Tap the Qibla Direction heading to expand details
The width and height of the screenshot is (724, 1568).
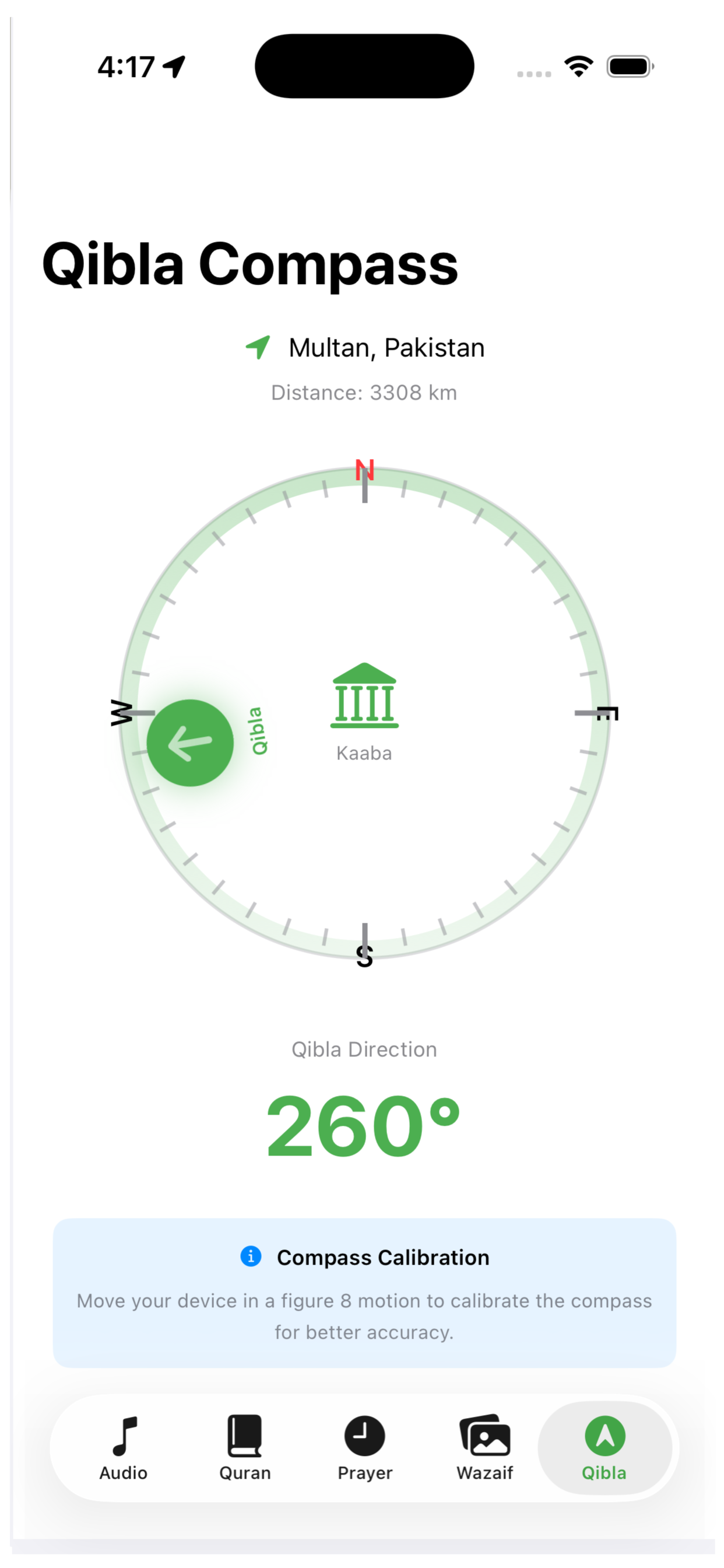(364, 1049)
